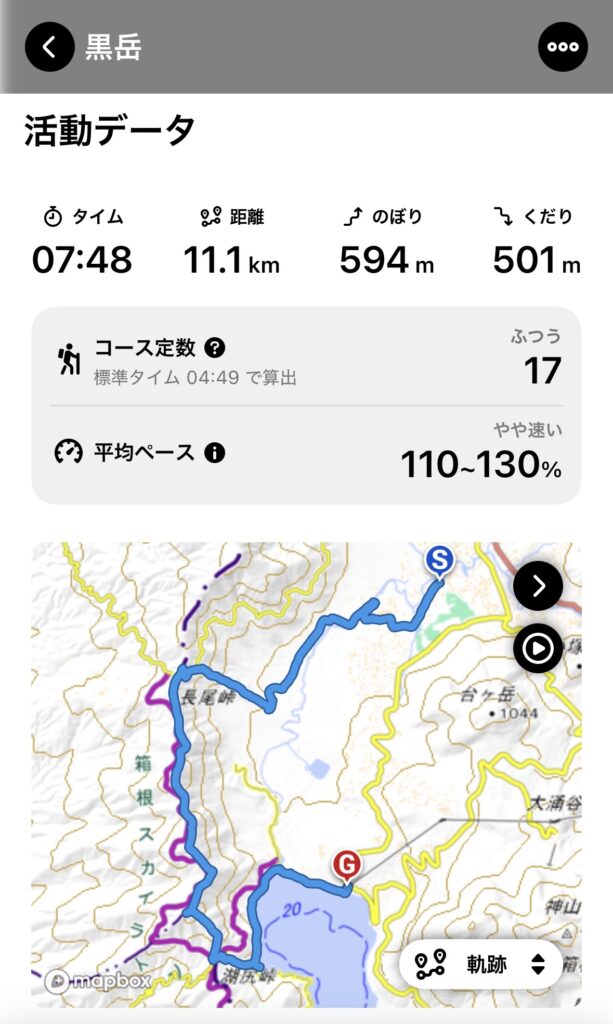The width and height of the screenshot is (613, 1024).
Task: Show info about 平均ペース
Action: (214, 453)
